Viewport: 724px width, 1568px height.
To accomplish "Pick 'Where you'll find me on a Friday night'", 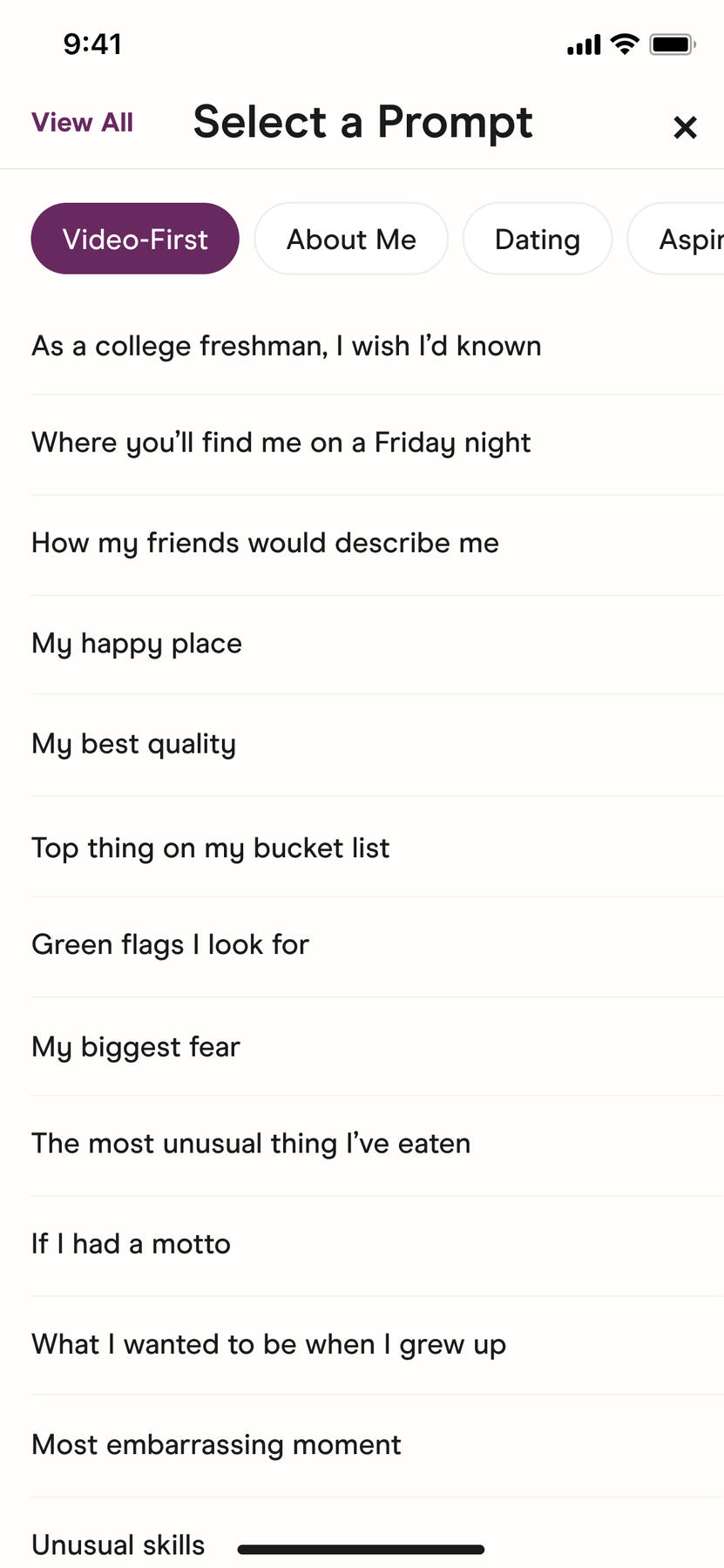I will (x=280, y=443).
